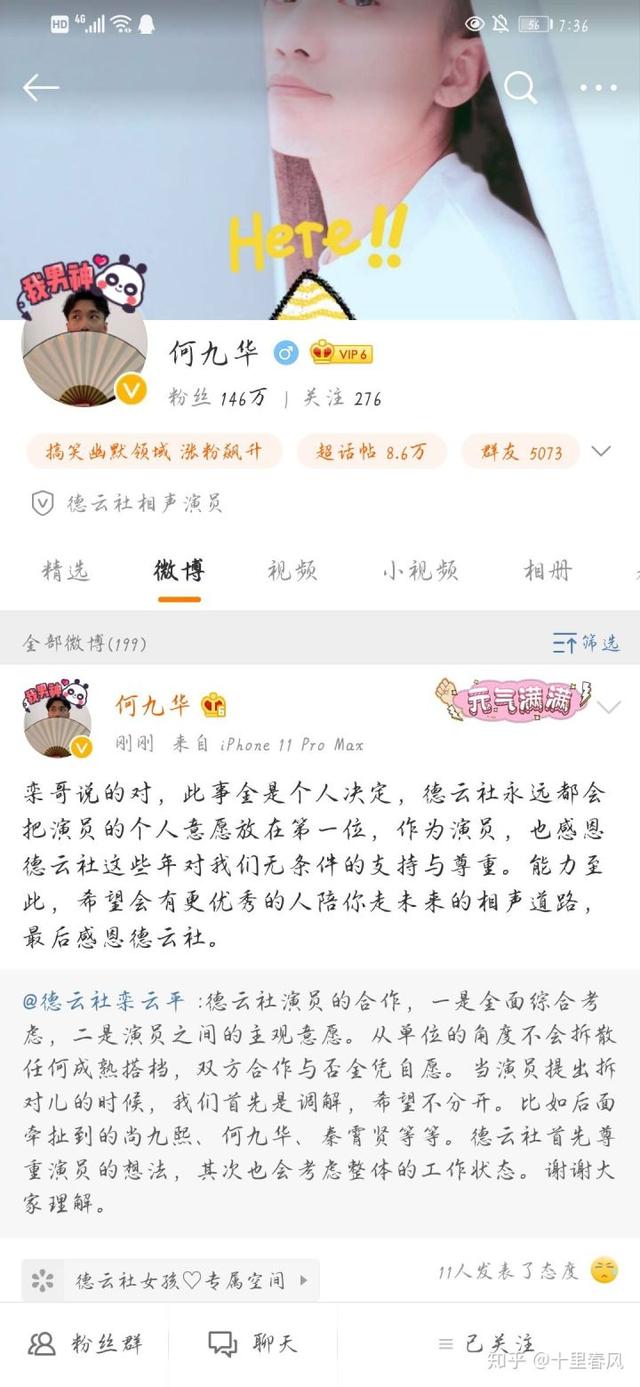Screen dimensions: 640x1387
Task: Open the 筛选 filter for posts
Action: 587,642
